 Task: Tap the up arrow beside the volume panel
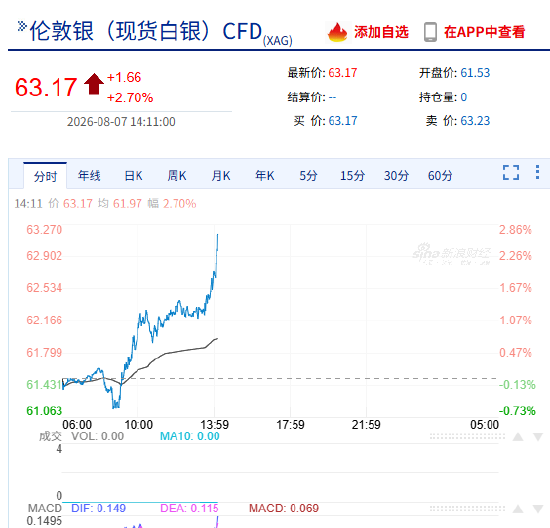tap(518, 437)
